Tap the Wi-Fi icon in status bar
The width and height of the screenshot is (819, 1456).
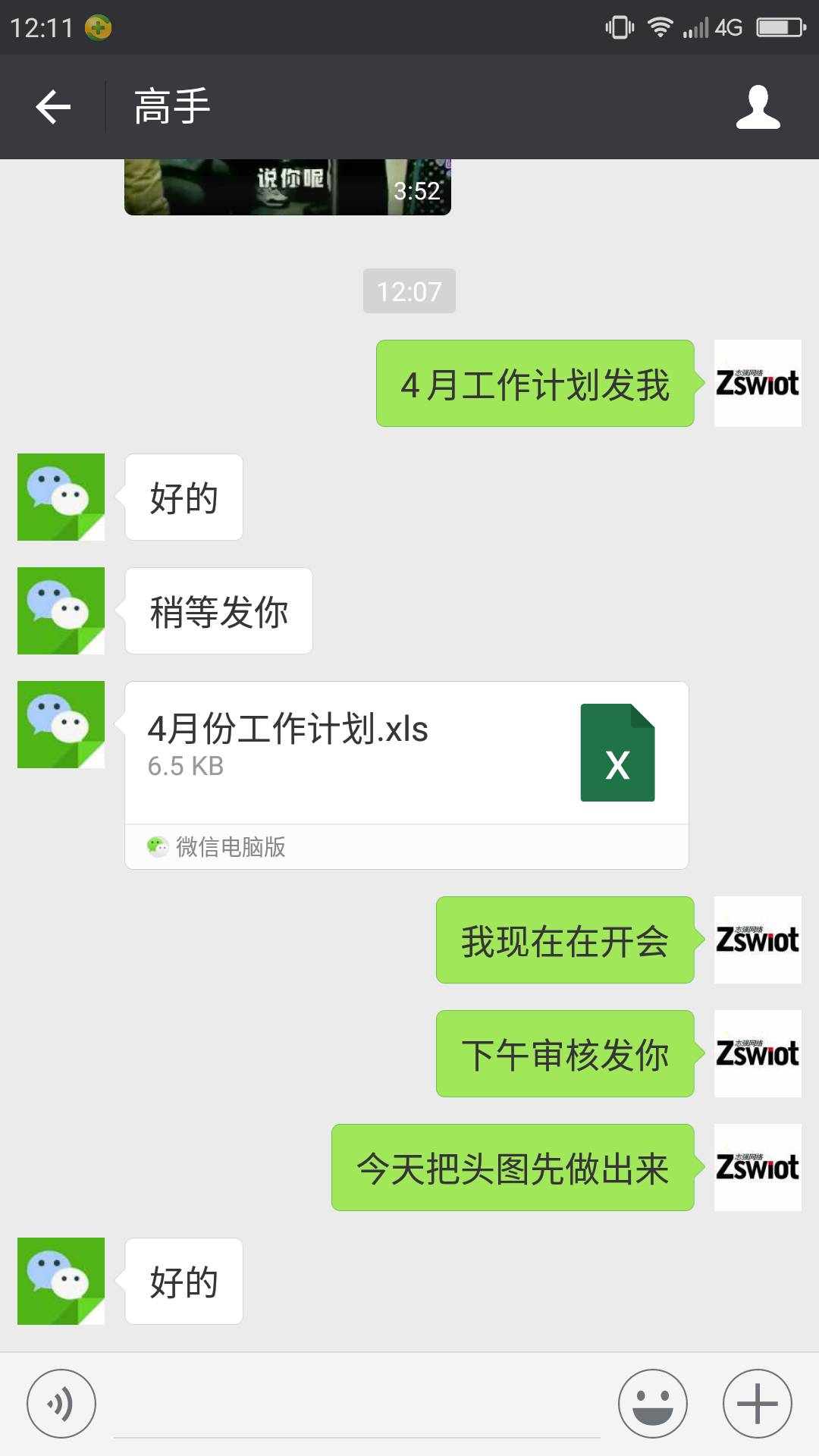(659, 25)
